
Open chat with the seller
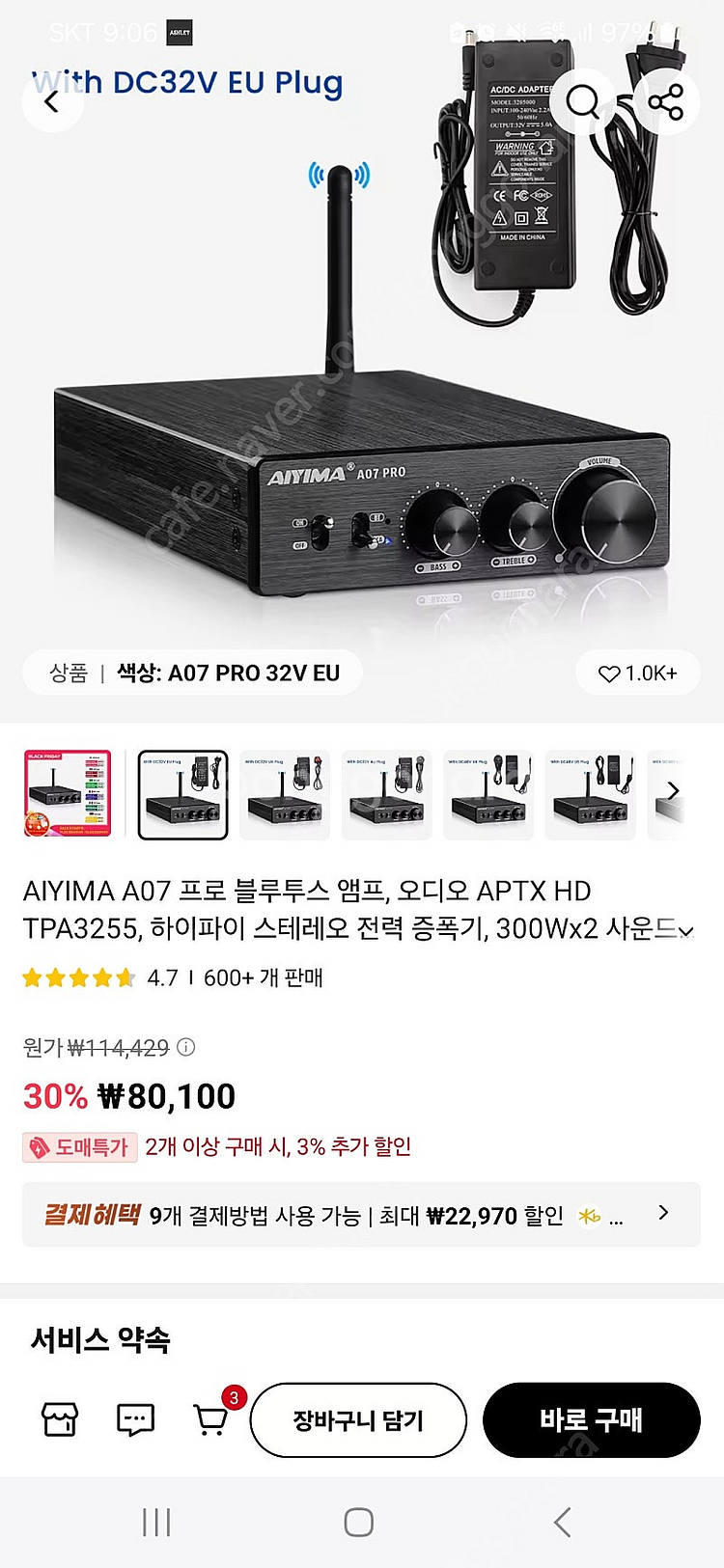tap(135, 1419)
